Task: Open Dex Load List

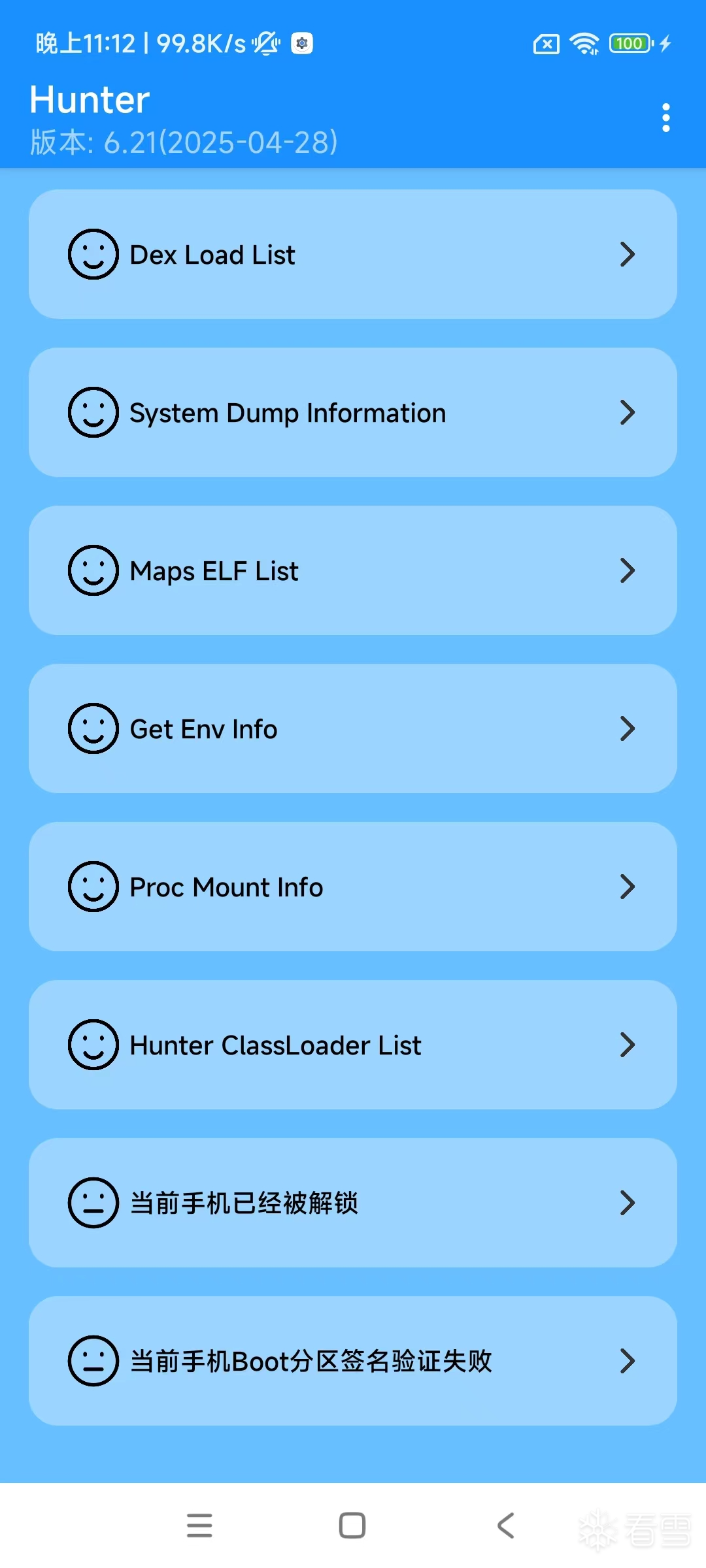Action: coord(353,254)
